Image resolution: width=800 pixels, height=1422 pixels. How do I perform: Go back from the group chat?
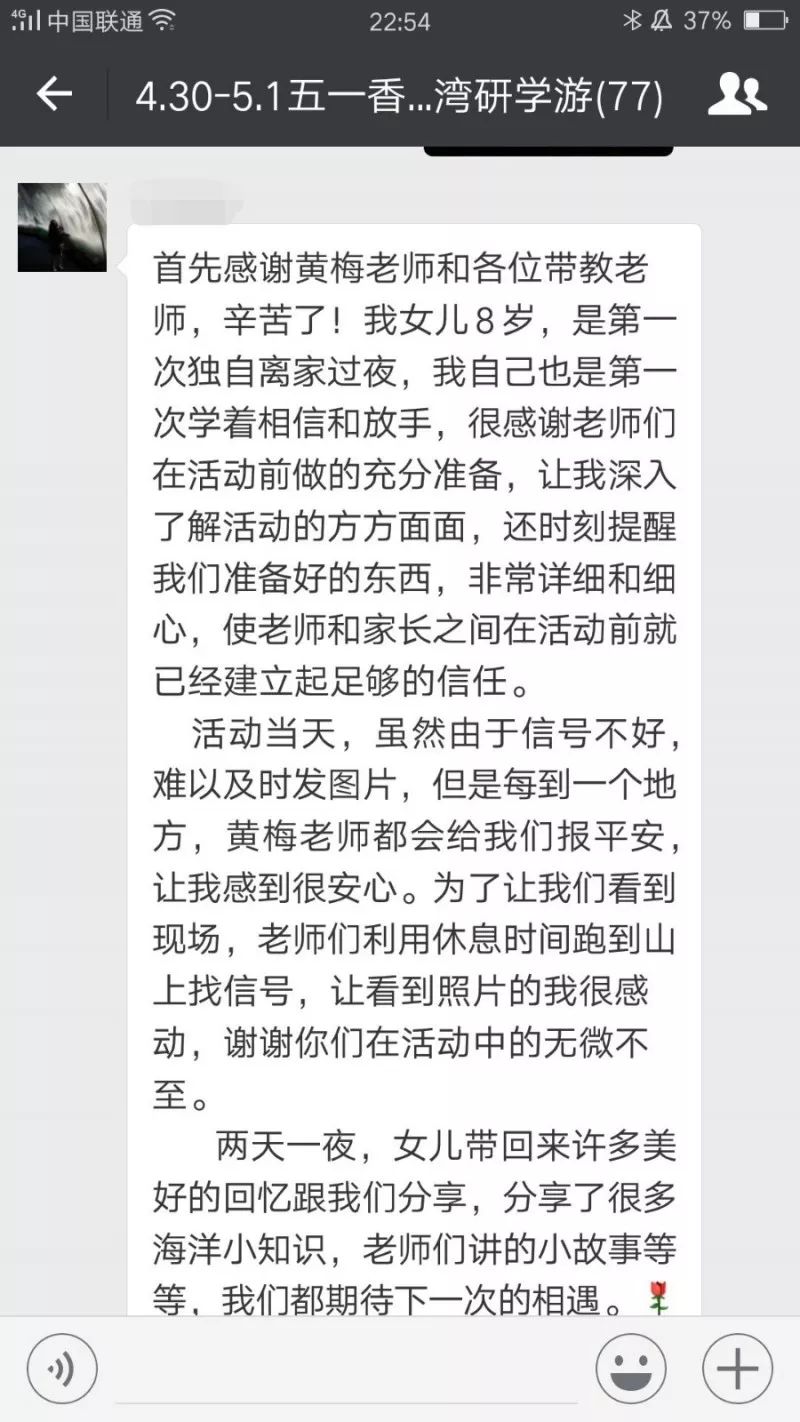pos(54,95)
